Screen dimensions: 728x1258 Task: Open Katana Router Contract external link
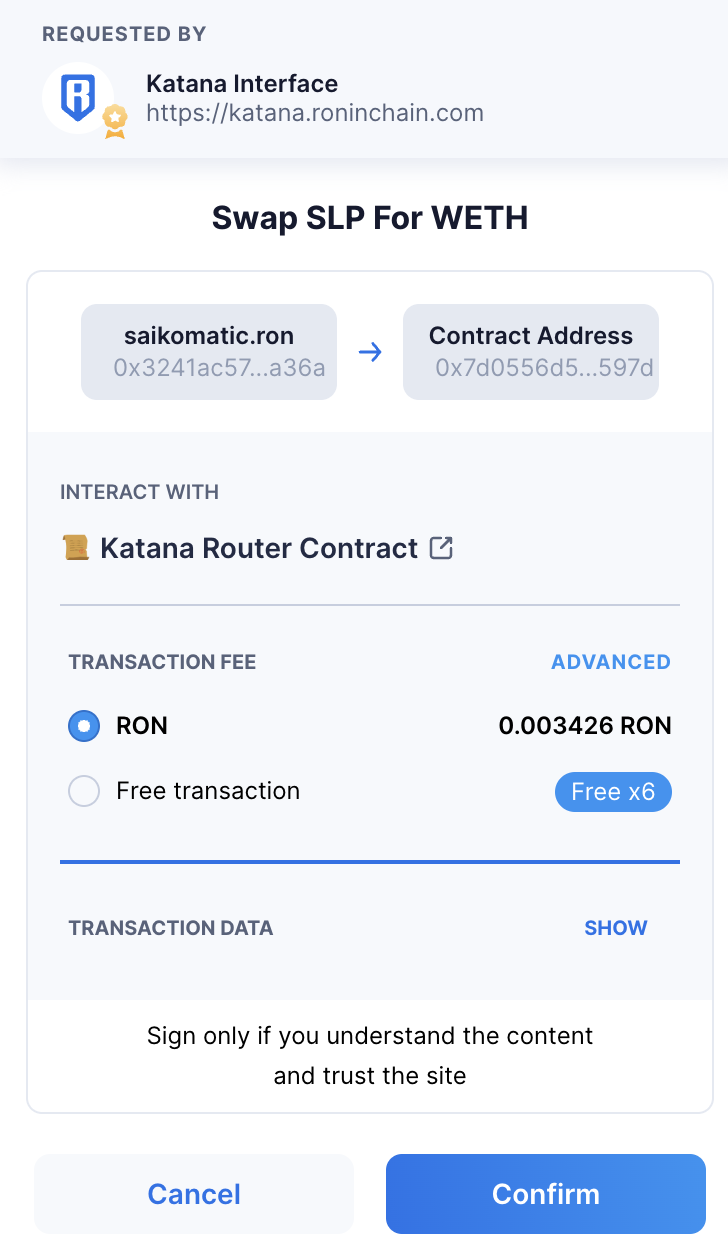(443, 548)
